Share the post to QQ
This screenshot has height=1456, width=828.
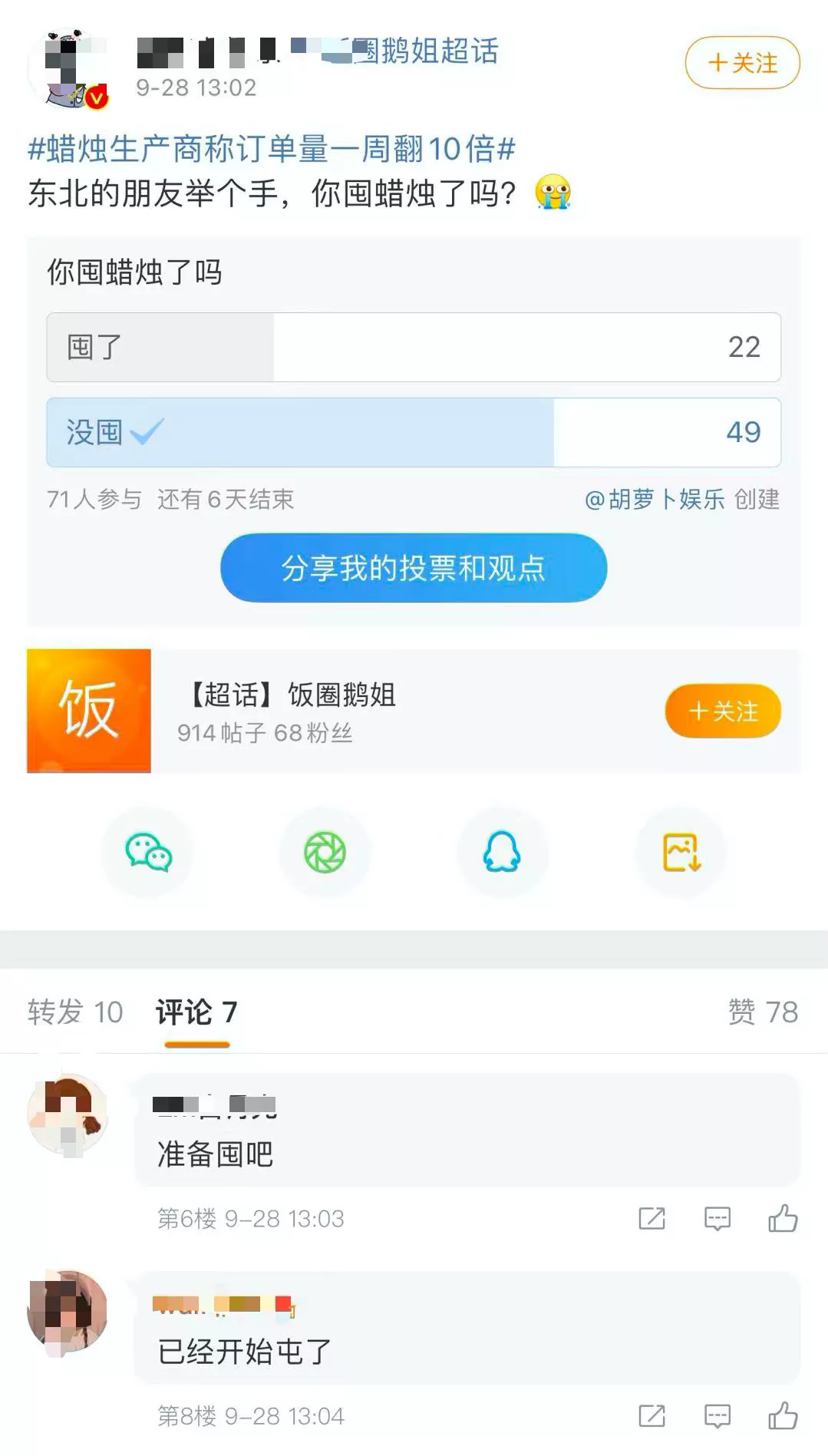(x=502, y=853)
